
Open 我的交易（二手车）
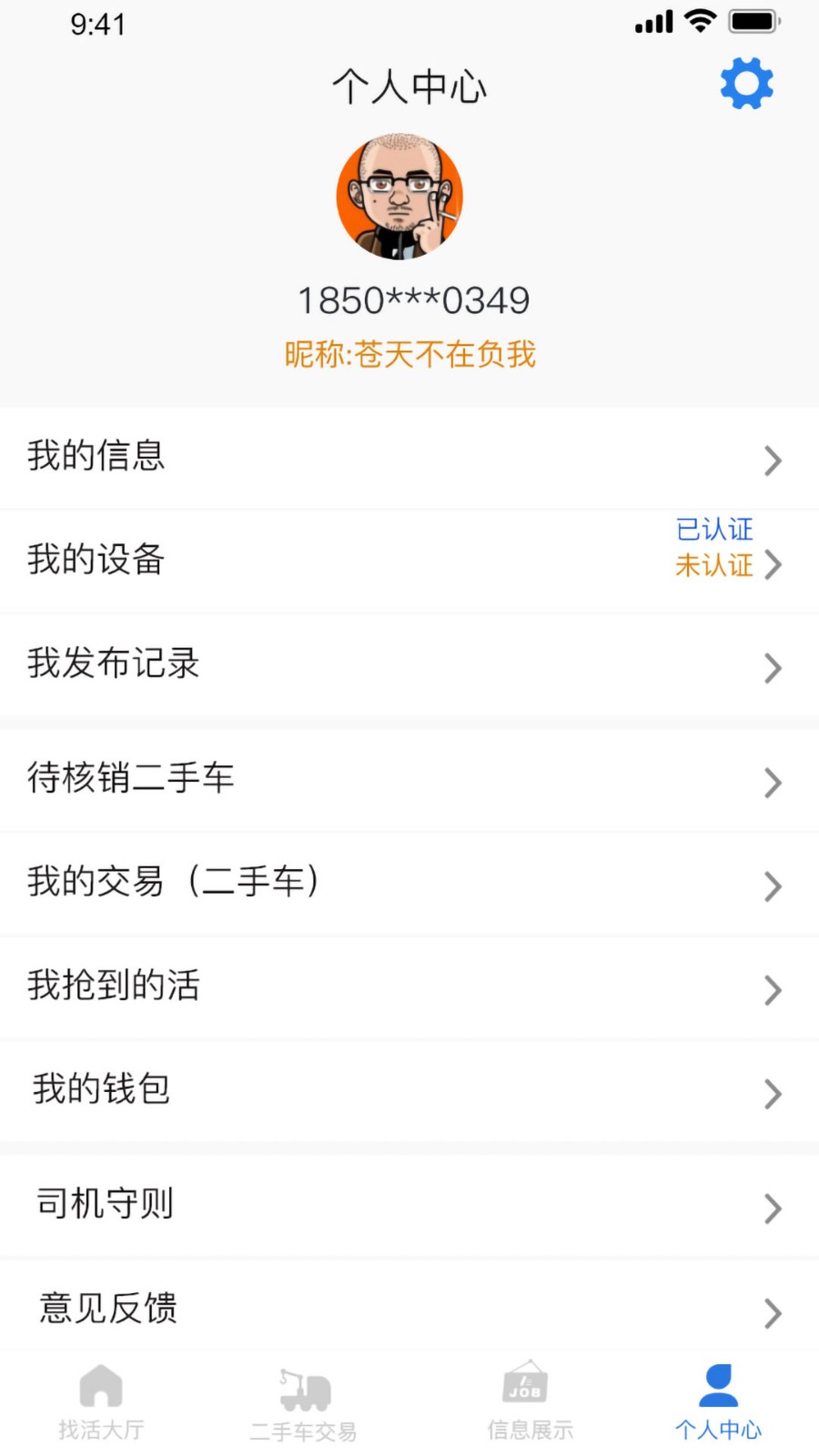coord(409,884)
